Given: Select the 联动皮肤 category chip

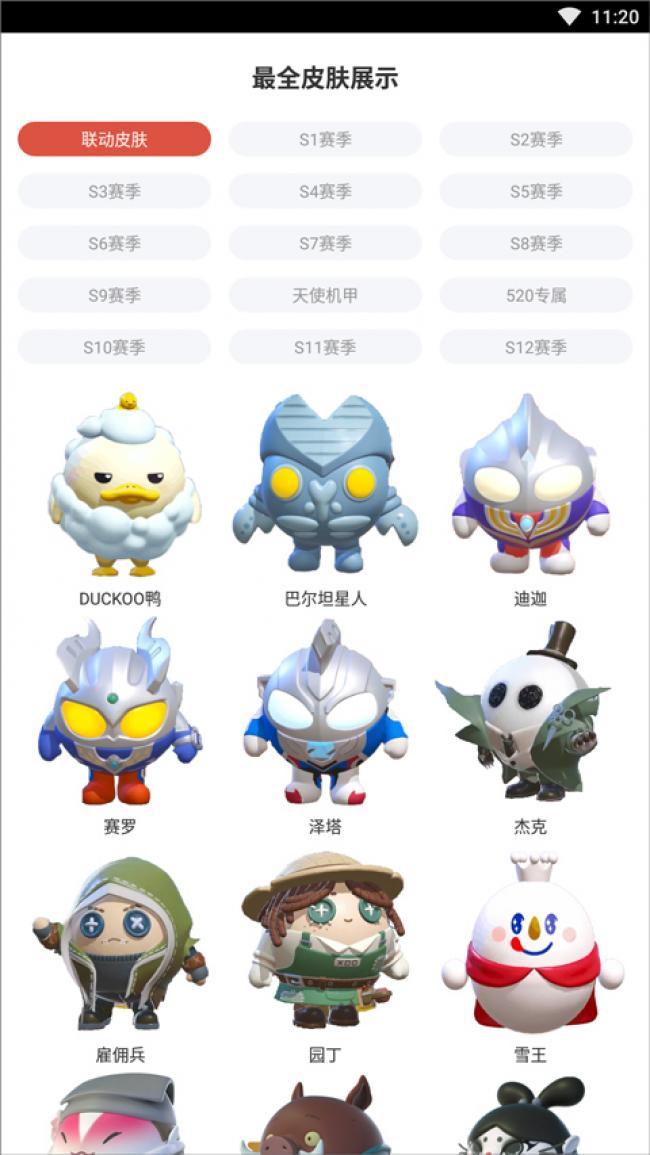Looking at the screenshot, I should (114, 139).
